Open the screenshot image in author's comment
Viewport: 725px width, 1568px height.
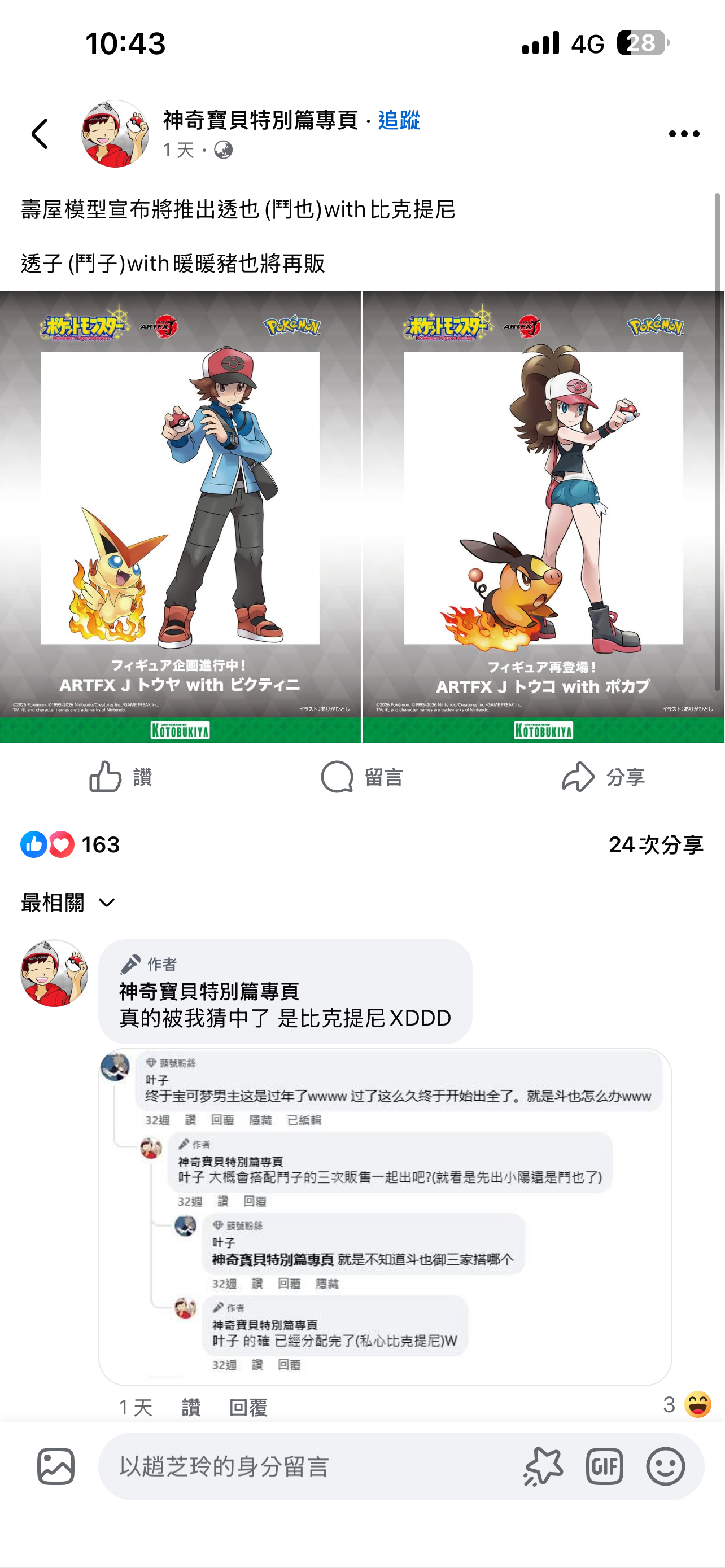(385, 1216)
